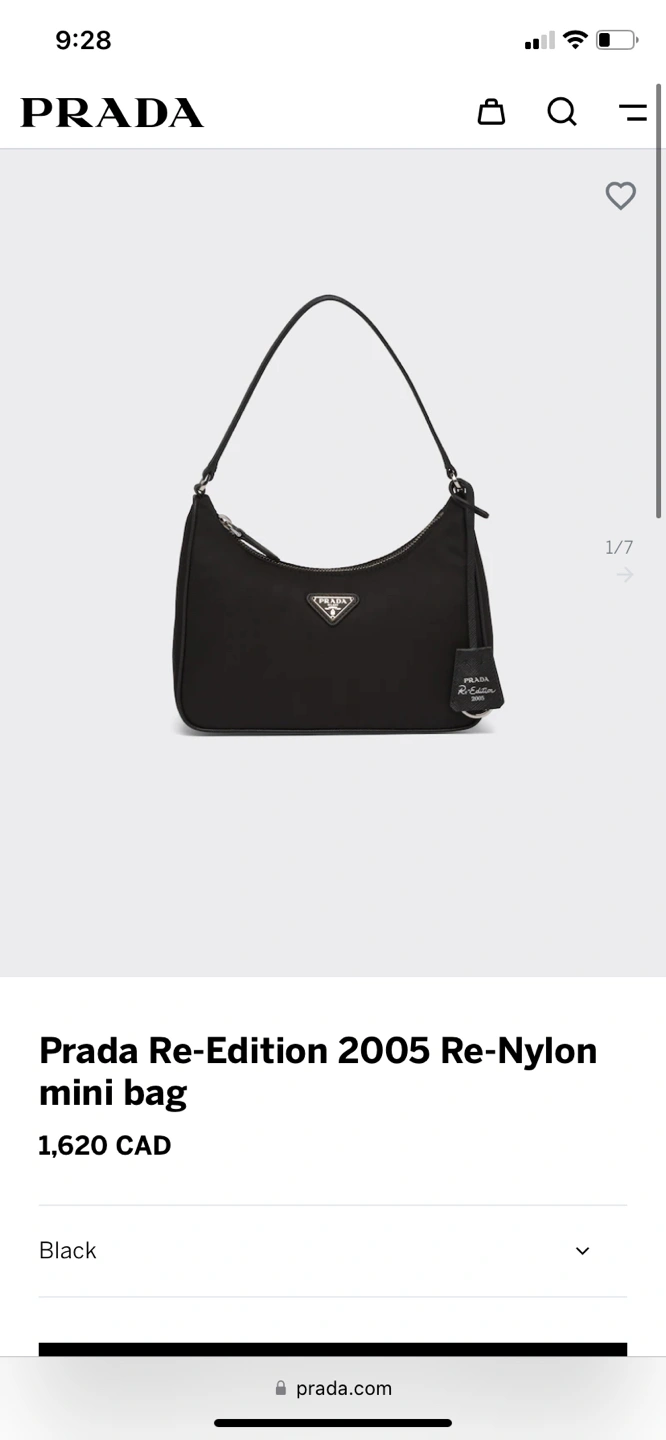Viewport: 666px width, 1440px height.
Task: Add the bag to wishlist
Action: (x=621, y=195)
